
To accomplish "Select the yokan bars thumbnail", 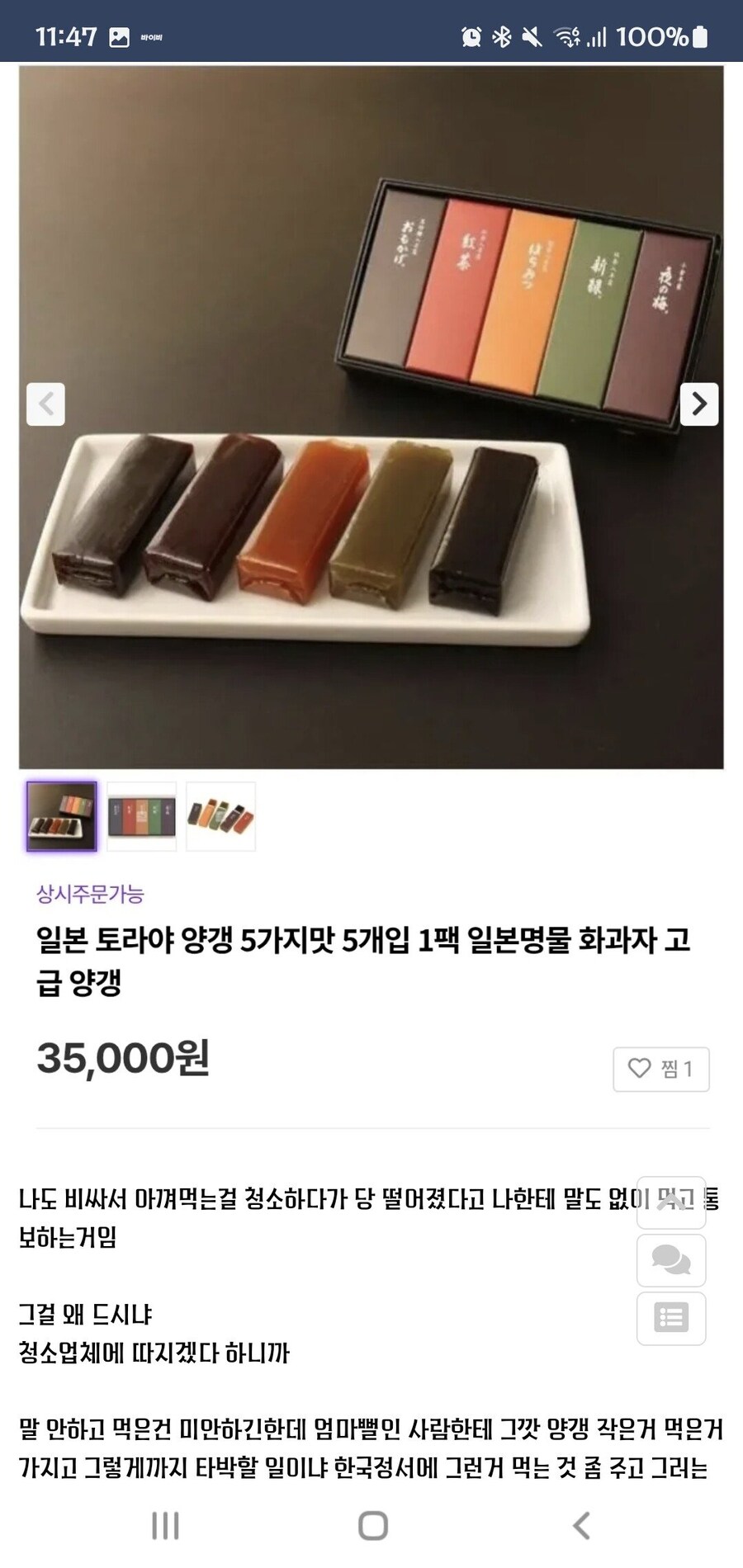I will (x=220, y=815).
